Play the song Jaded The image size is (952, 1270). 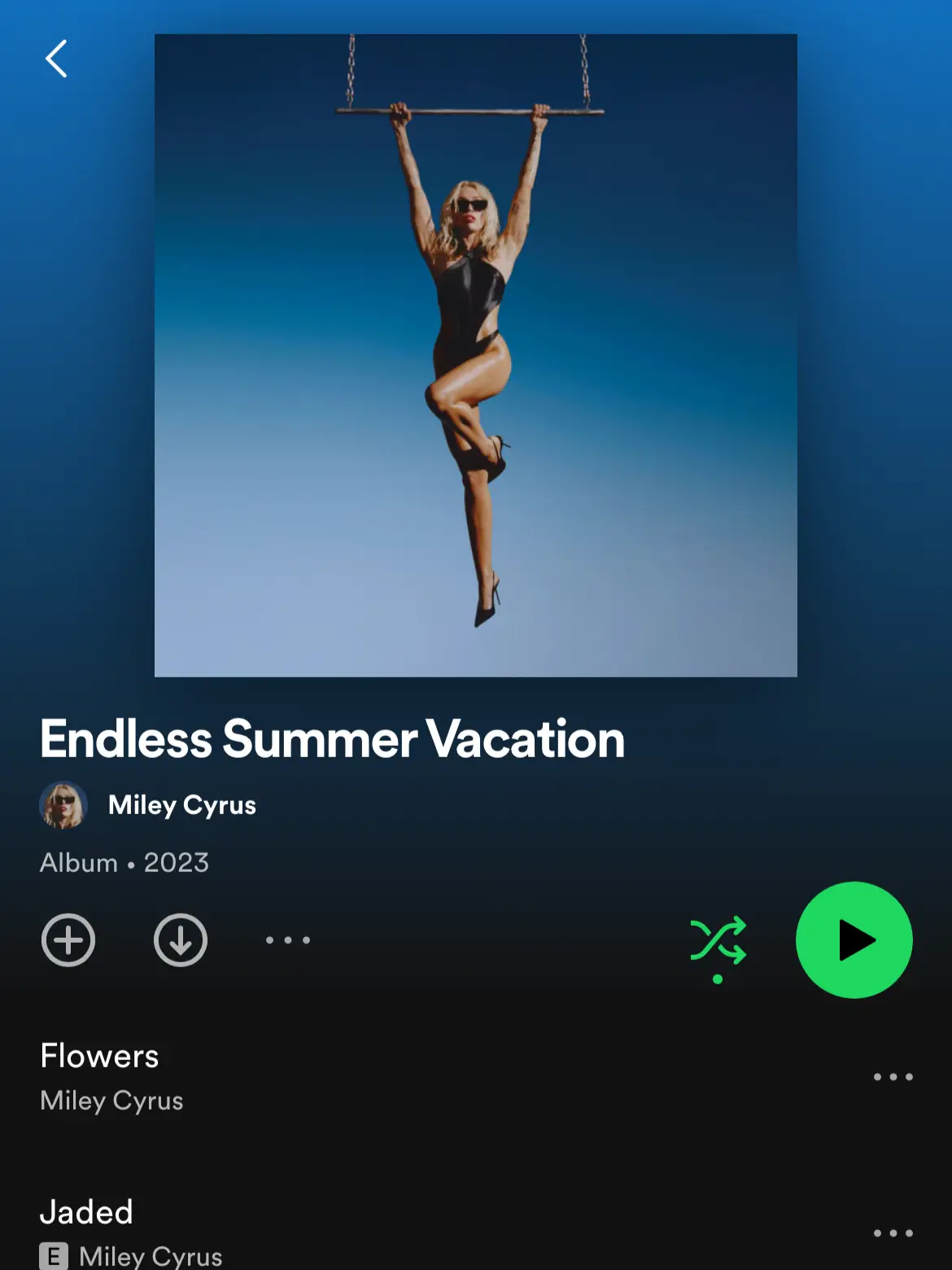(x=87, y=1213)
